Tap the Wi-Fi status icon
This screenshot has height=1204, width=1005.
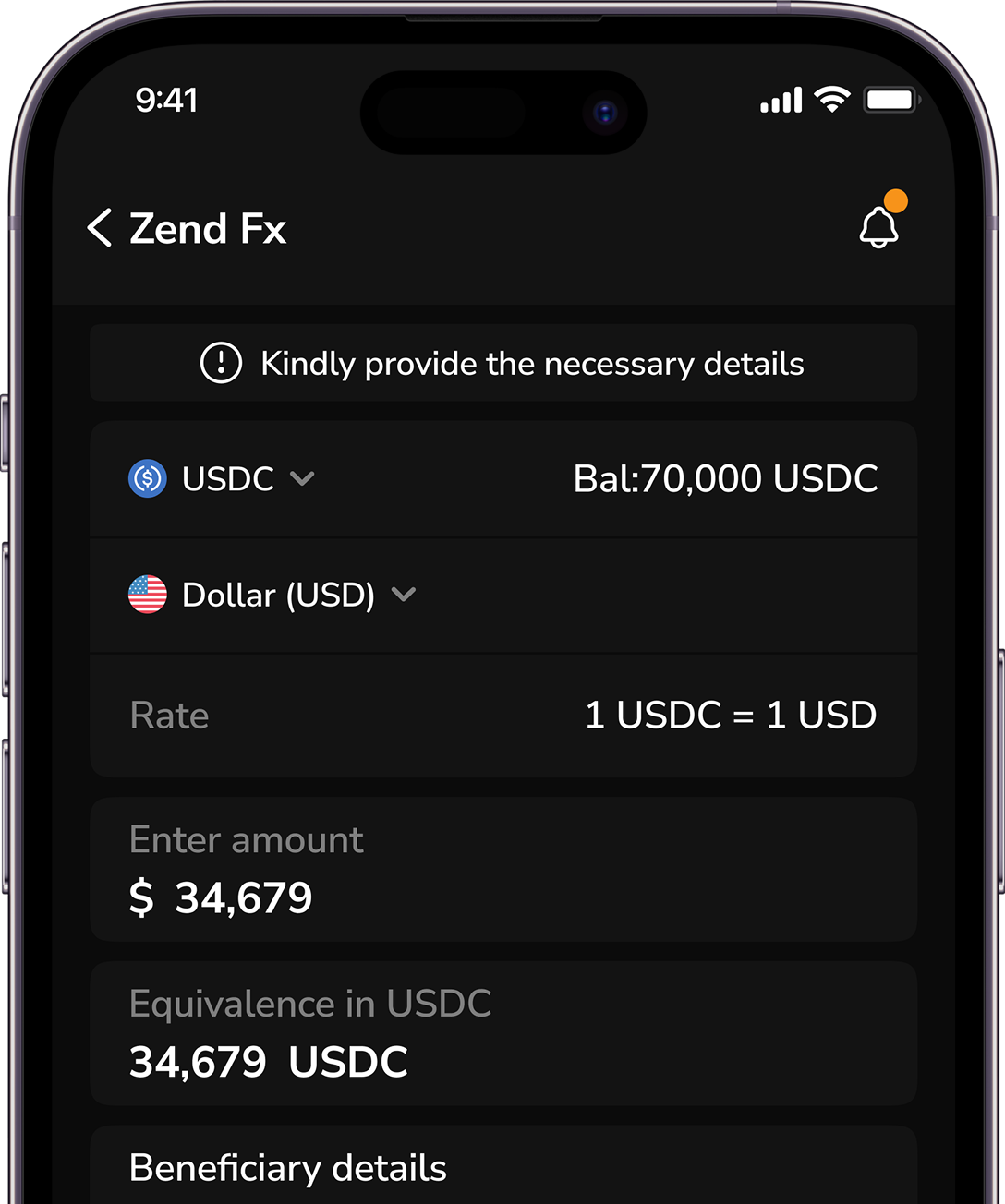pyautogui.click(x=831, y=98)
